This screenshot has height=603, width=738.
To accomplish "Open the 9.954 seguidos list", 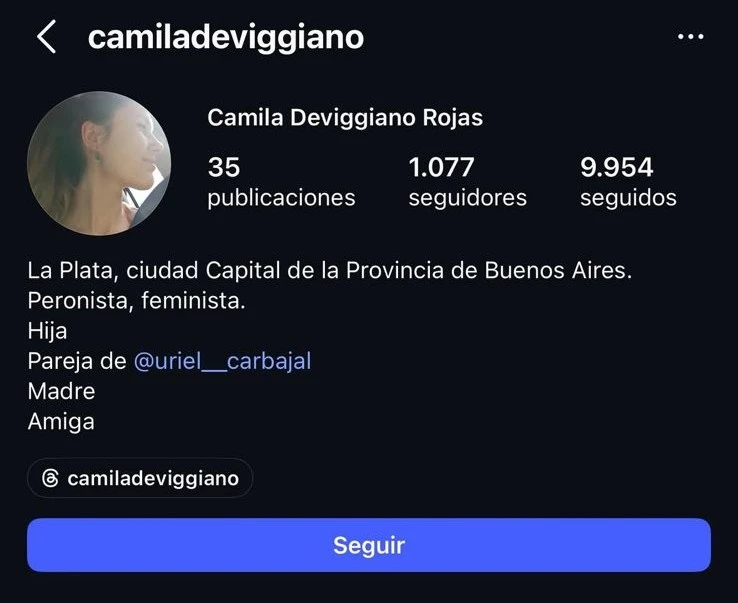I will [x=628, y=181].
